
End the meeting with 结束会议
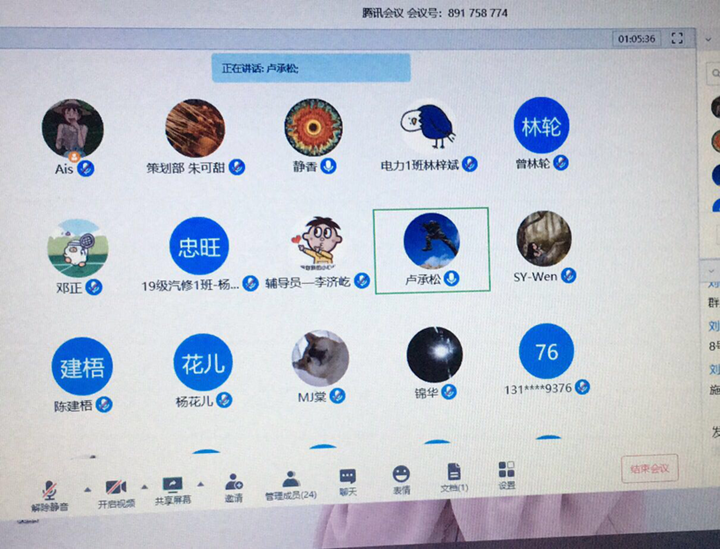(x=650, y=468)
